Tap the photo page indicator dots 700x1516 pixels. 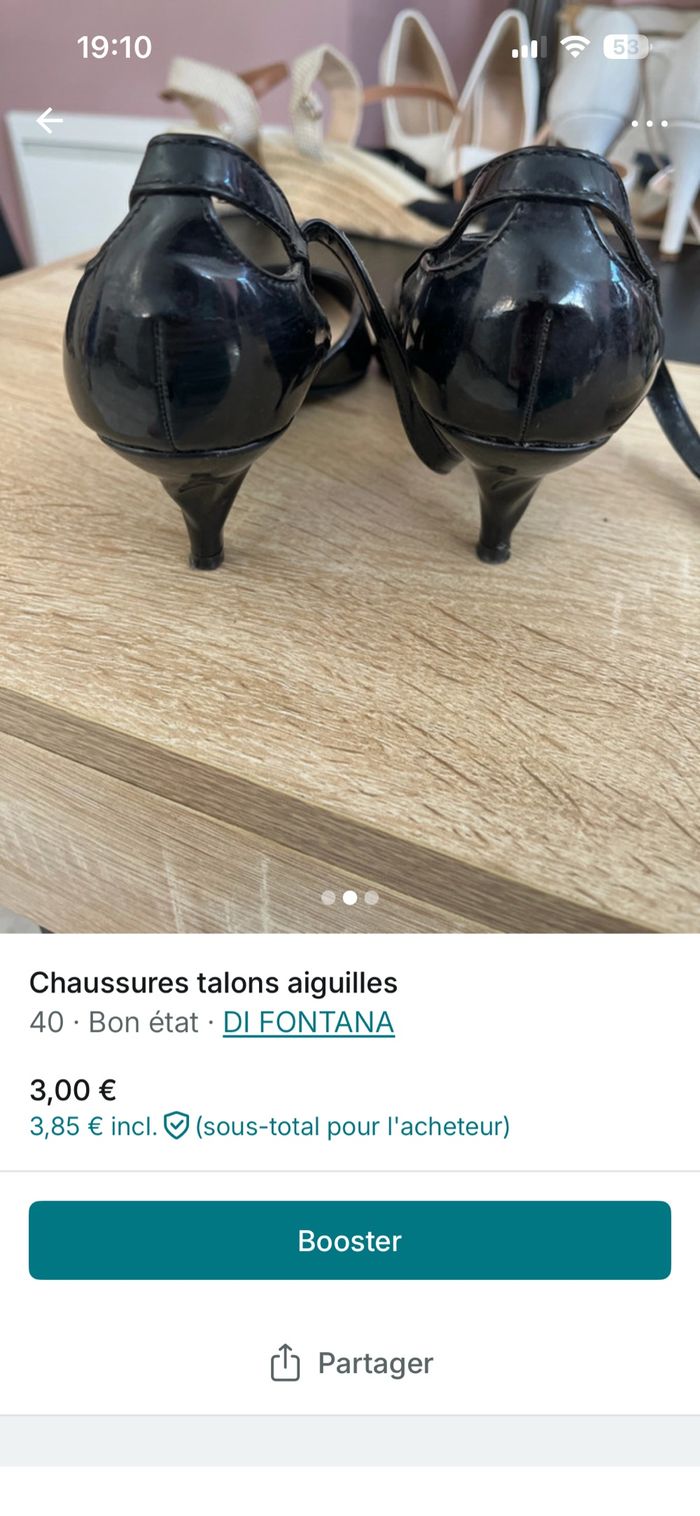click(x=350, y=898)
